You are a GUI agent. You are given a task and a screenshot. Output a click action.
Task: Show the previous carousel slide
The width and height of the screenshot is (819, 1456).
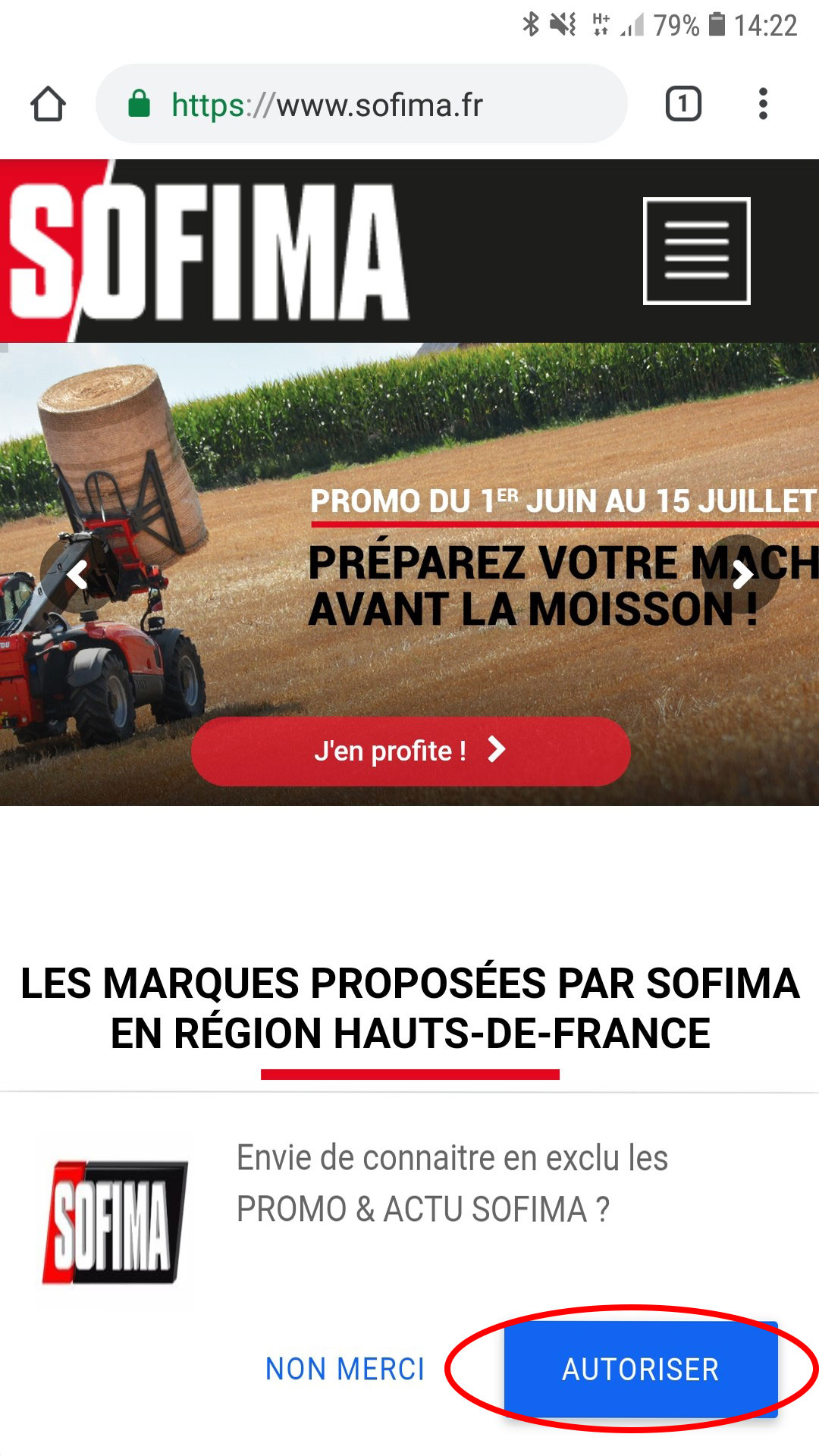coord(77,575)
